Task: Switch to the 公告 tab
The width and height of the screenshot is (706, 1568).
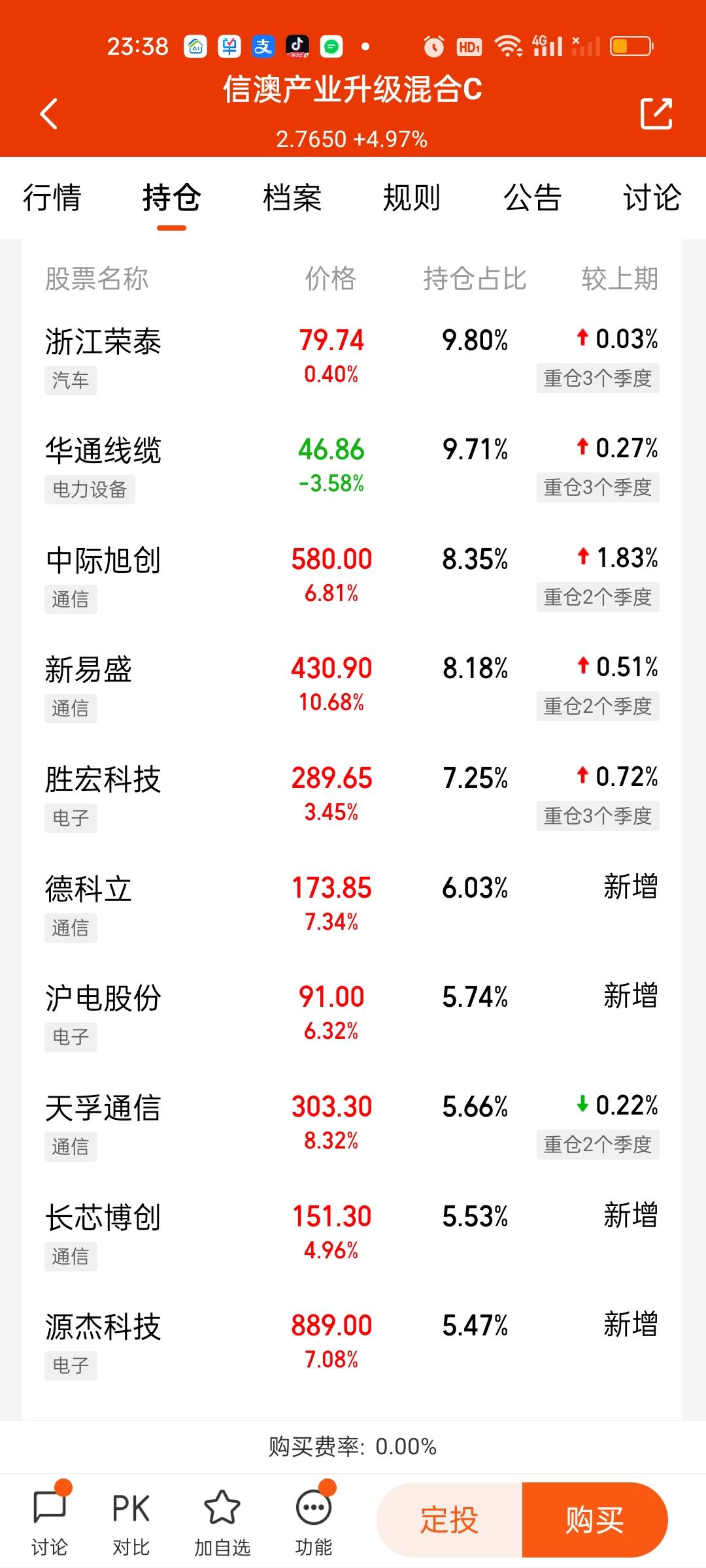Action: pyautogui.click(x=532, y=198)
